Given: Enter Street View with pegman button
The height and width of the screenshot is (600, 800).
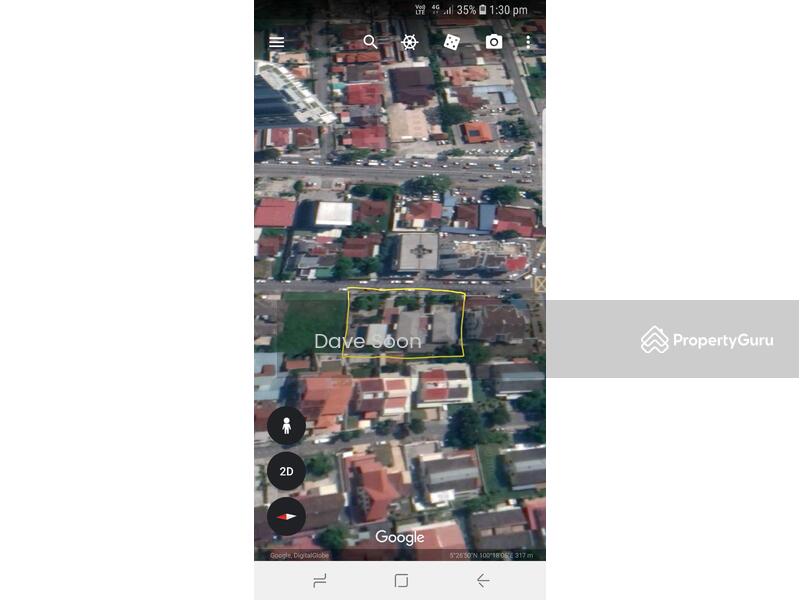Looking at the screenshot, I should (x=286, y=426).
